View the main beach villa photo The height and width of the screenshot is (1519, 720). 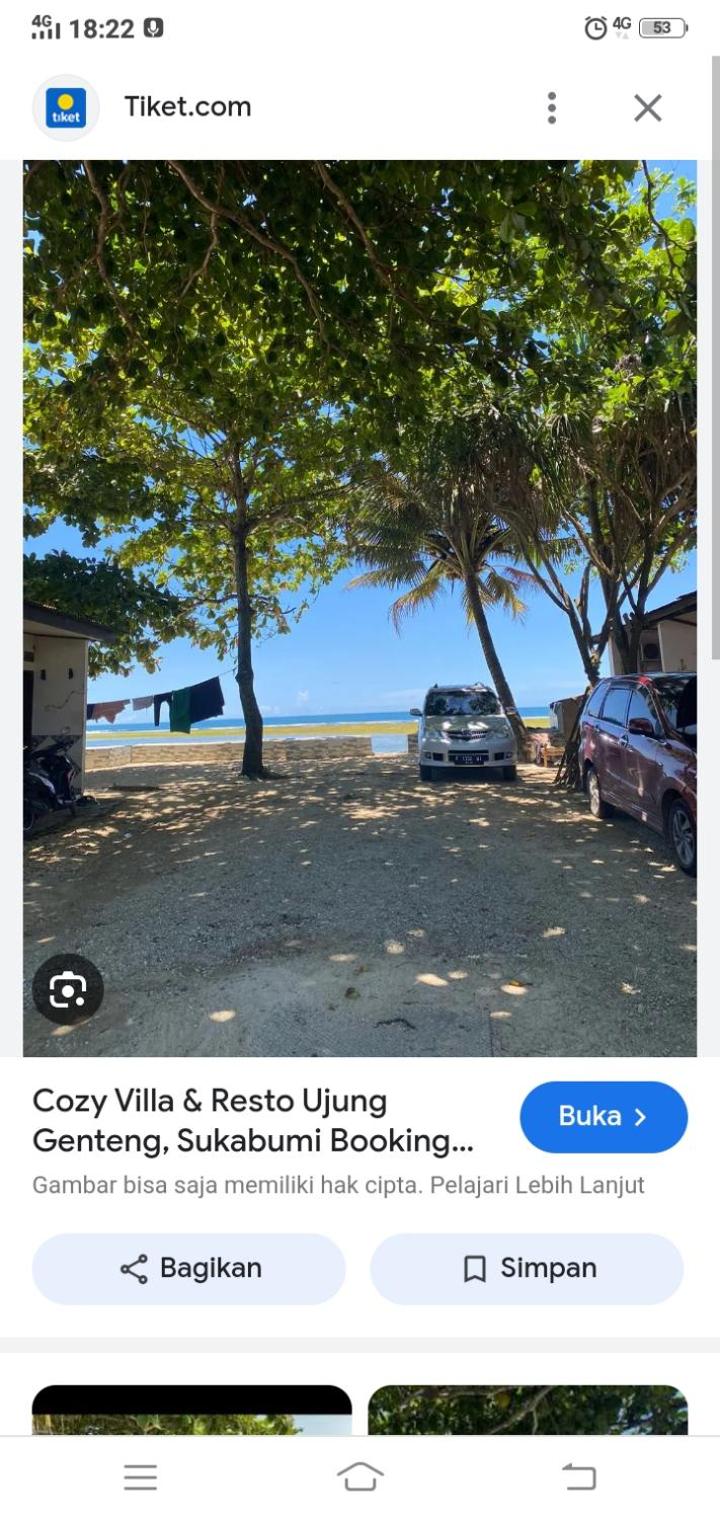point(360,600)
